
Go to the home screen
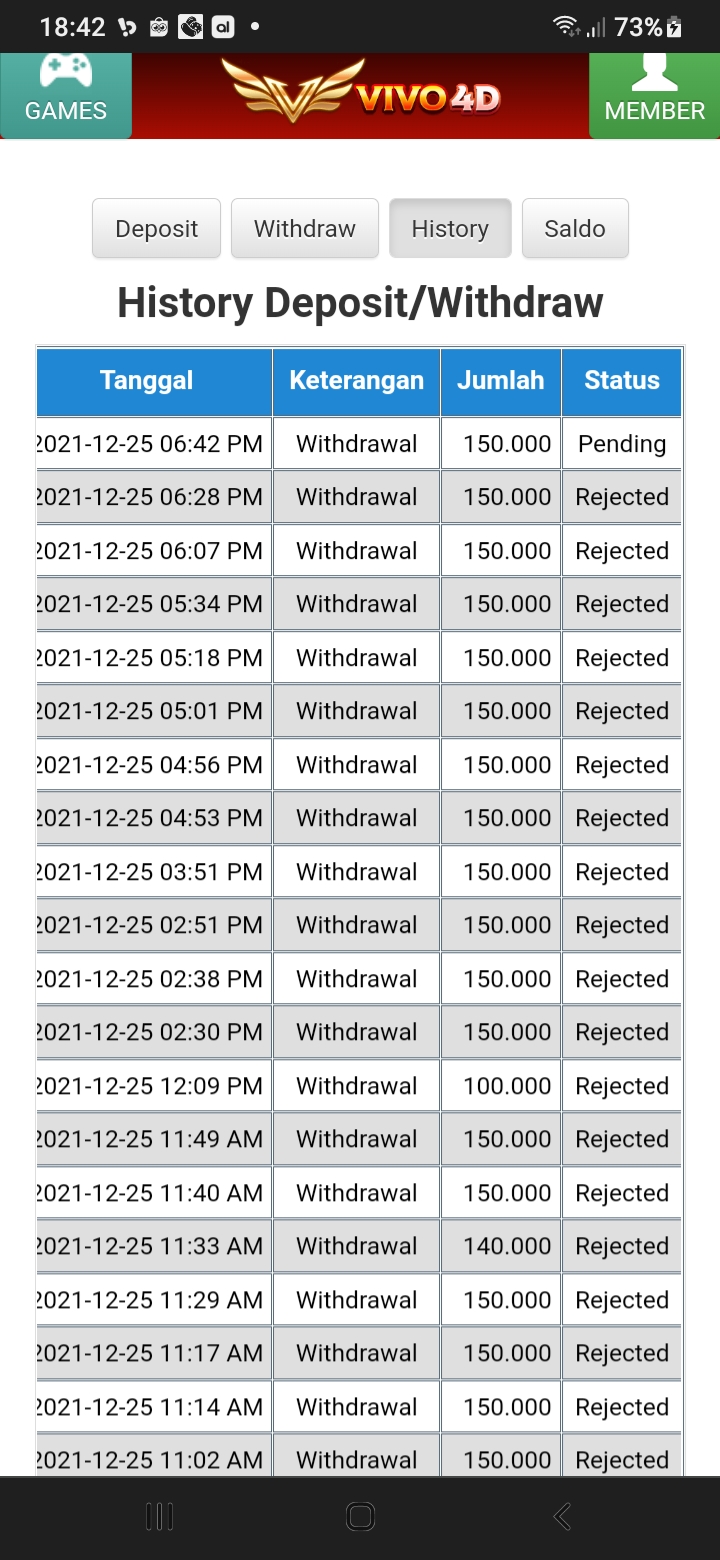coord(360,1517)
